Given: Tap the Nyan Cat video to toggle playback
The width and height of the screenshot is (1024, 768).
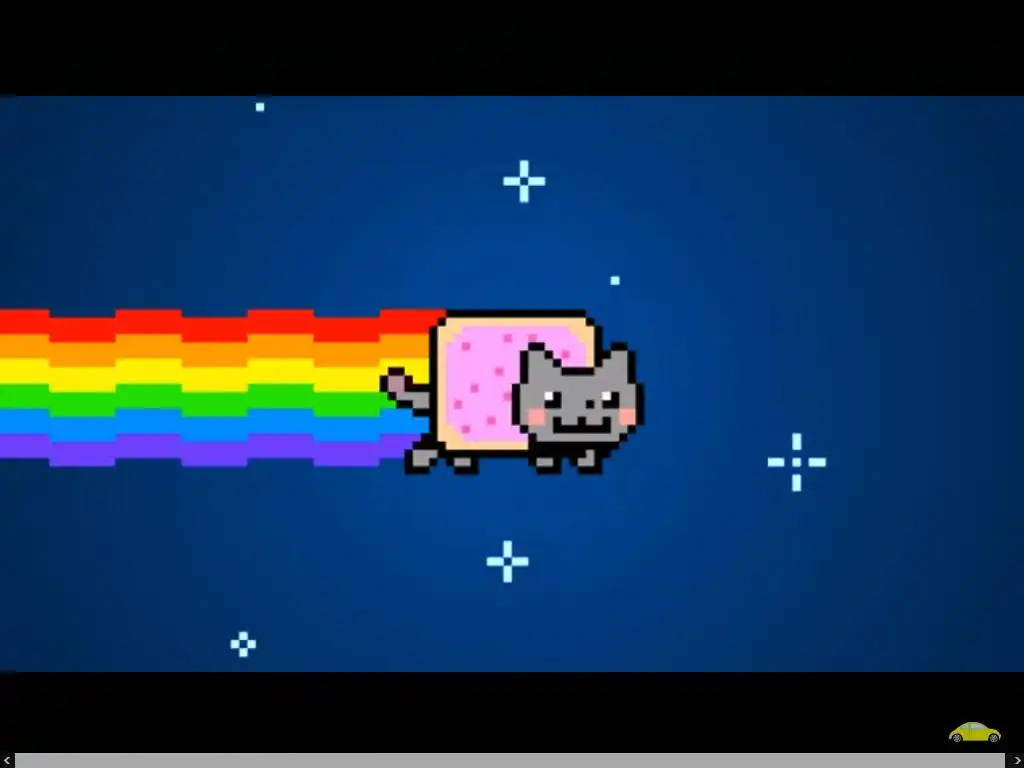Looking at the screenshot, I should pyautogui.click(x=512, y=384).
